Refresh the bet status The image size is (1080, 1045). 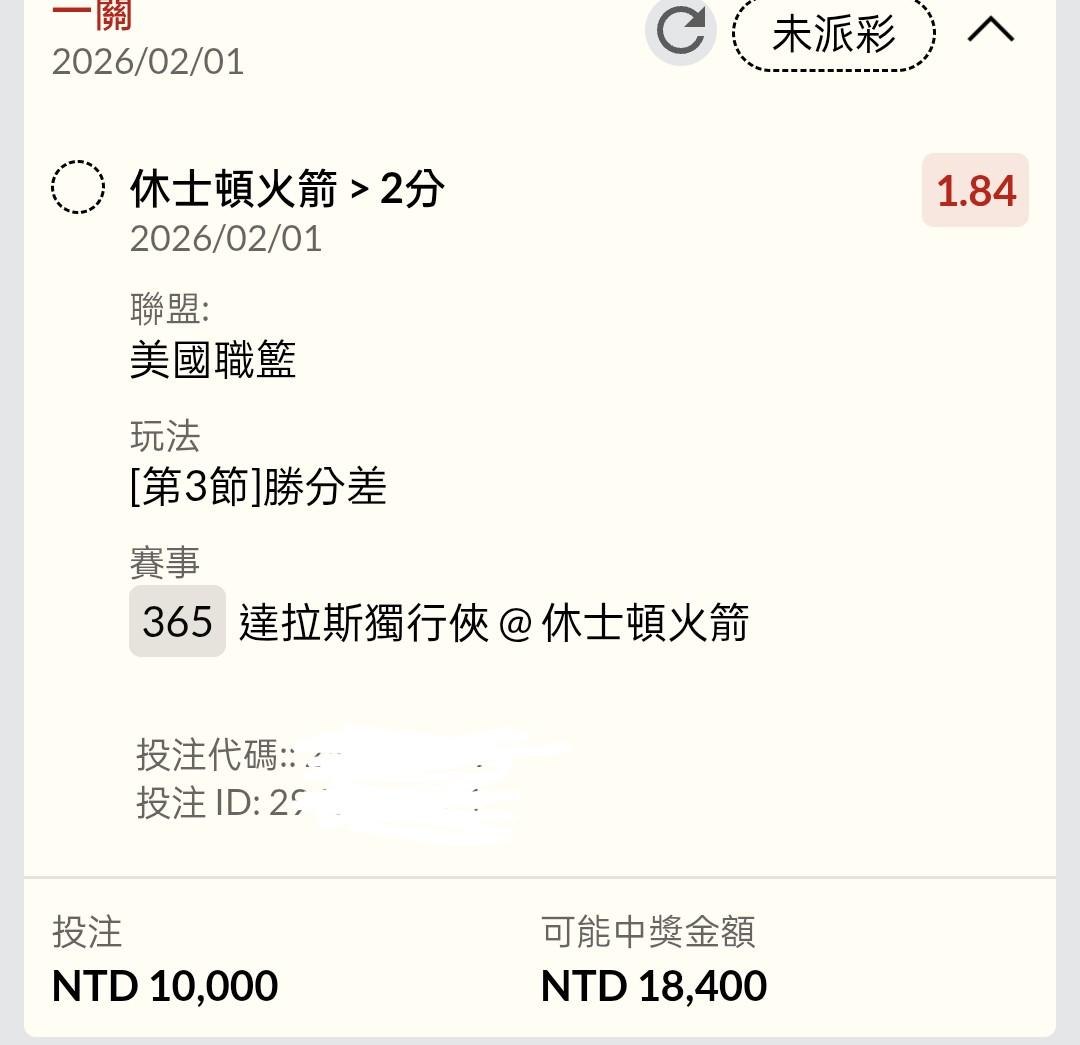click(680, 31)
